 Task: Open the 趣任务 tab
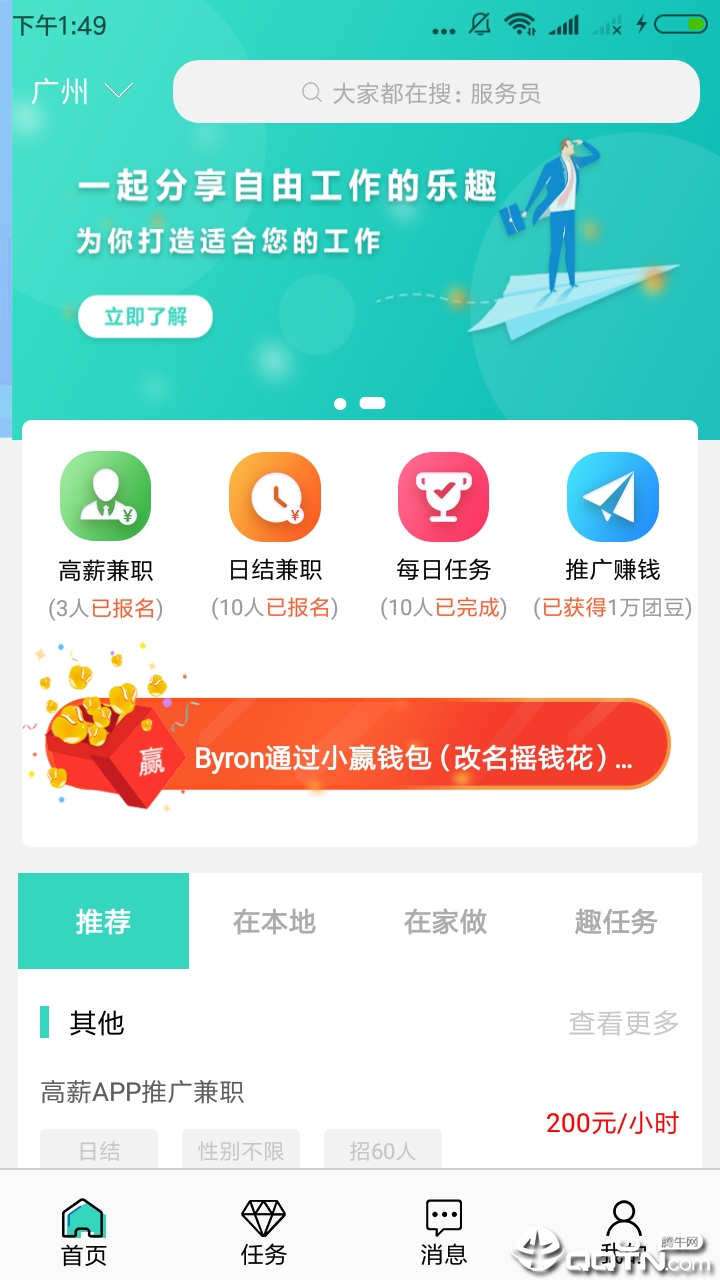point(613,922)
